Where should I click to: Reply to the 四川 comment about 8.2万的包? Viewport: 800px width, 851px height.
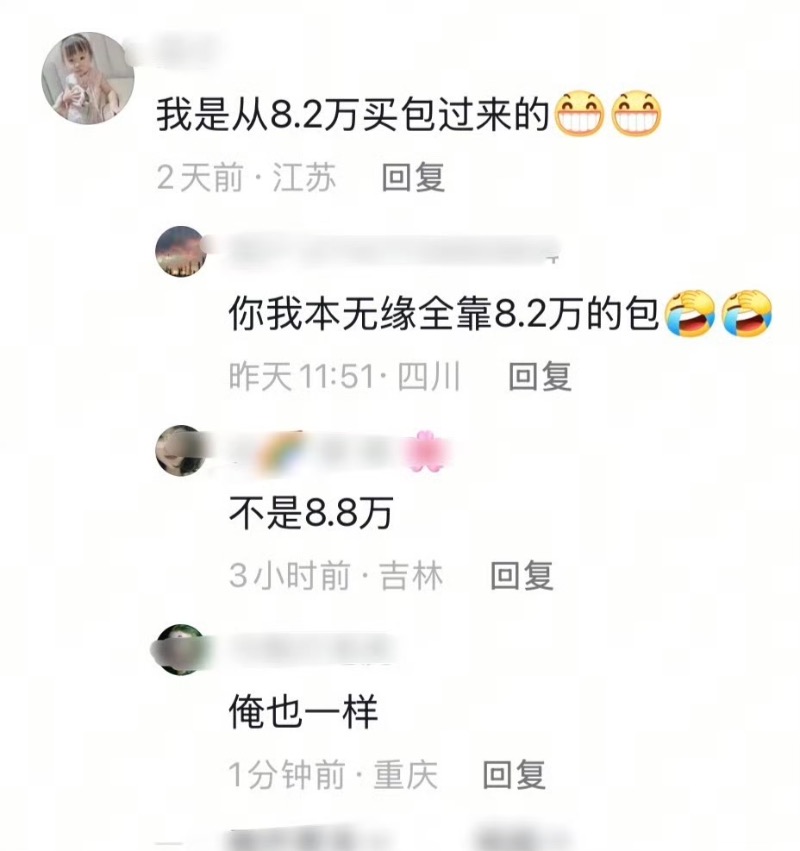coord(540,377)
